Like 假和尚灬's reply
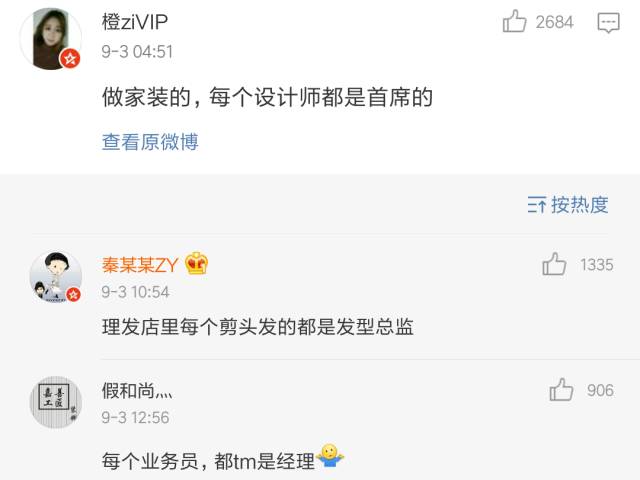The height and width of the screenshot is (480, 640). 561,390
